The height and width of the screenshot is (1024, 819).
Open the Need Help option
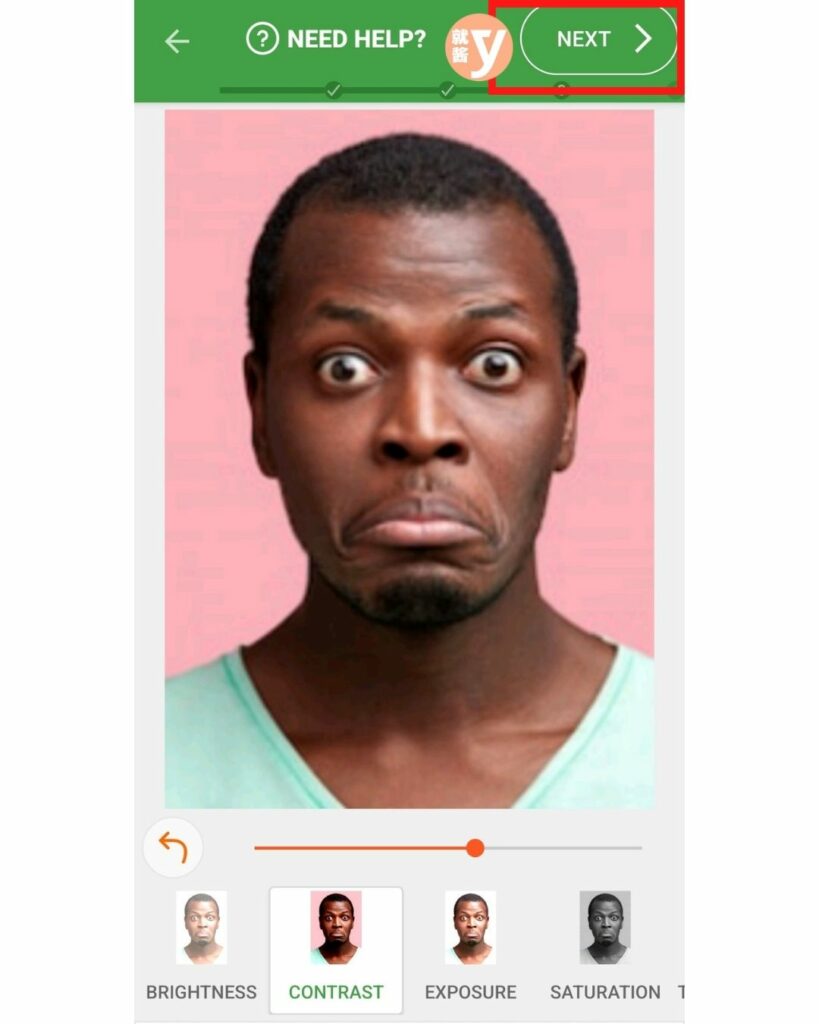tap(336, 40)
